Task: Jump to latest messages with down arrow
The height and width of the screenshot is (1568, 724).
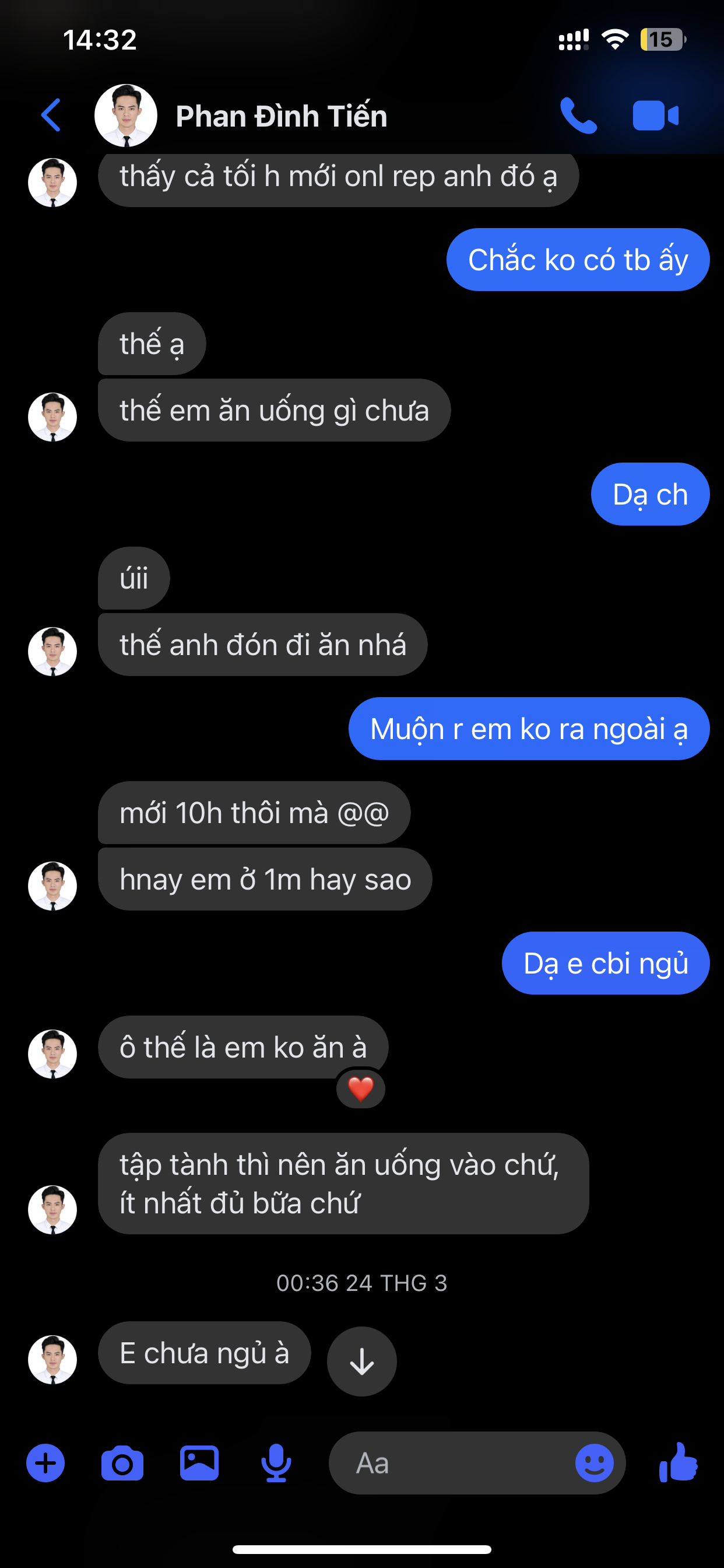Action: pos(362,1361)
